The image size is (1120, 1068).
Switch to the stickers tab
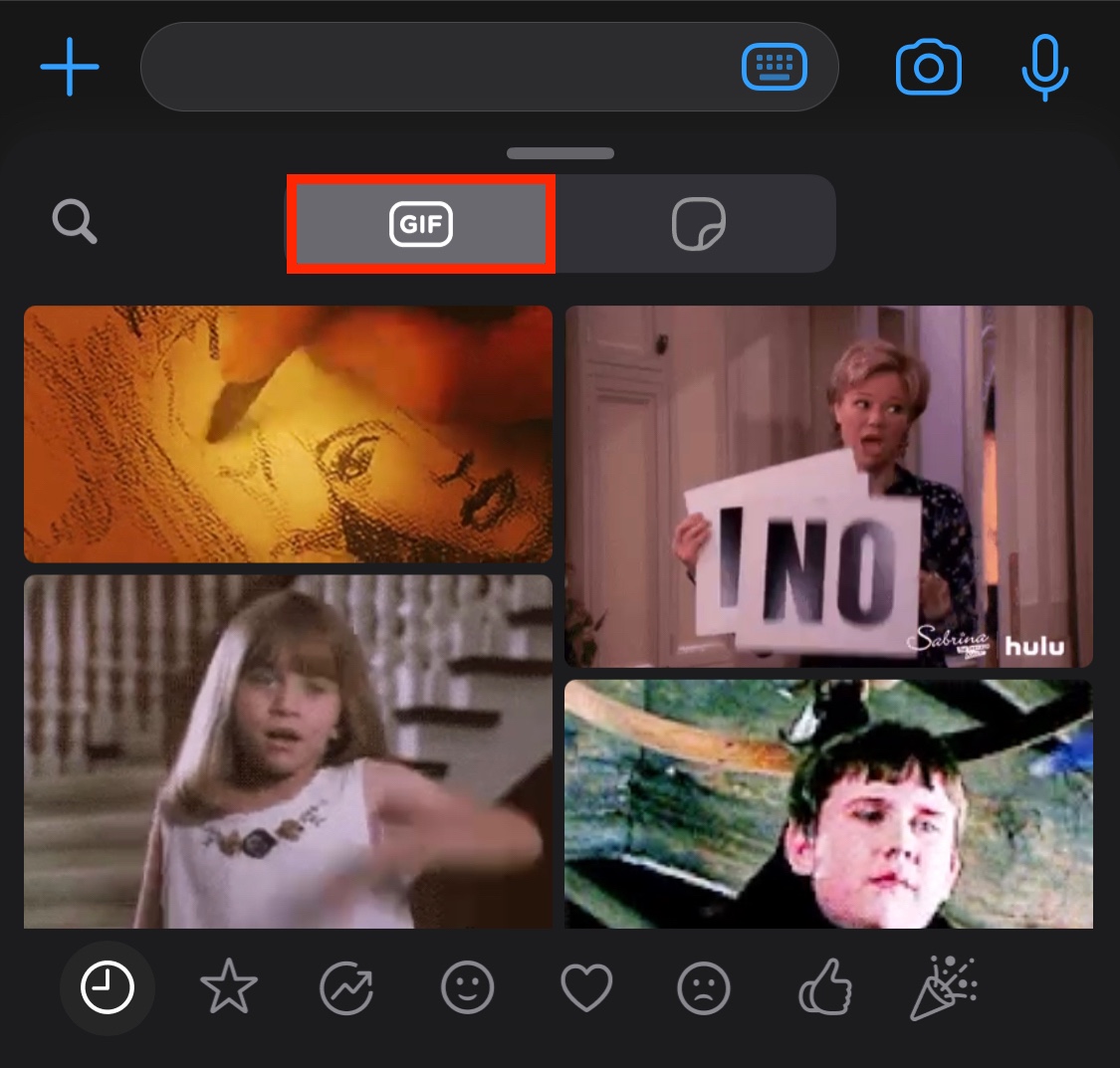point(698,224)
